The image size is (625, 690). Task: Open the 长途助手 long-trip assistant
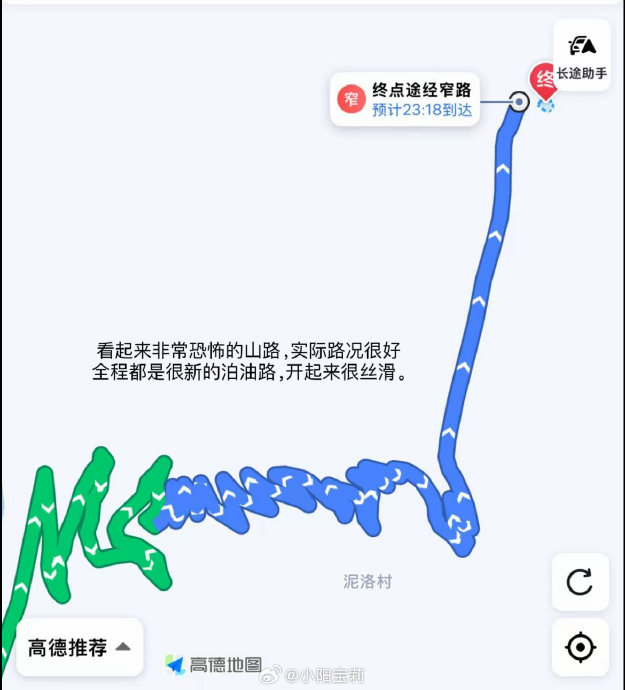582,55
